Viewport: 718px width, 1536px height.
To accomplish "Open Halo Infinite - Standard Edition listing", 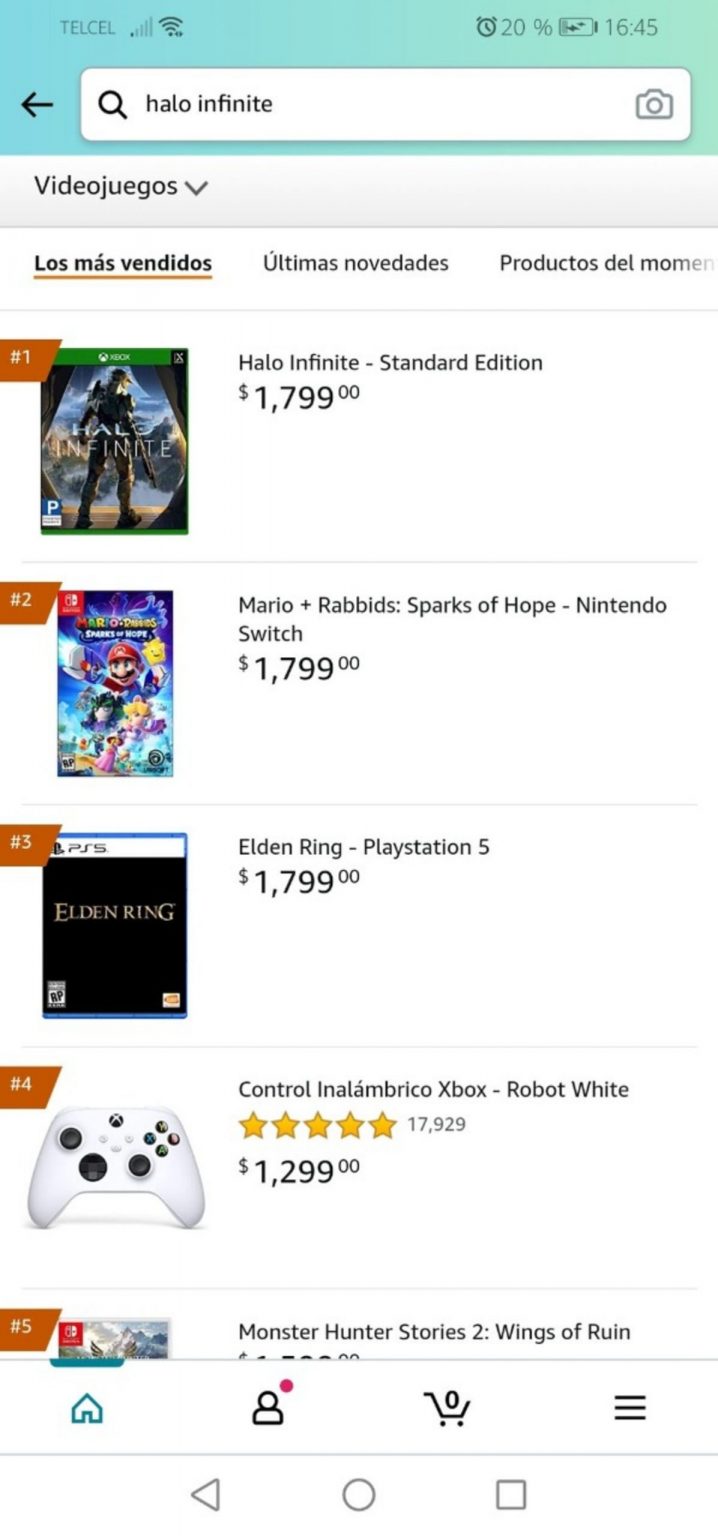I will tap(390, 363).
